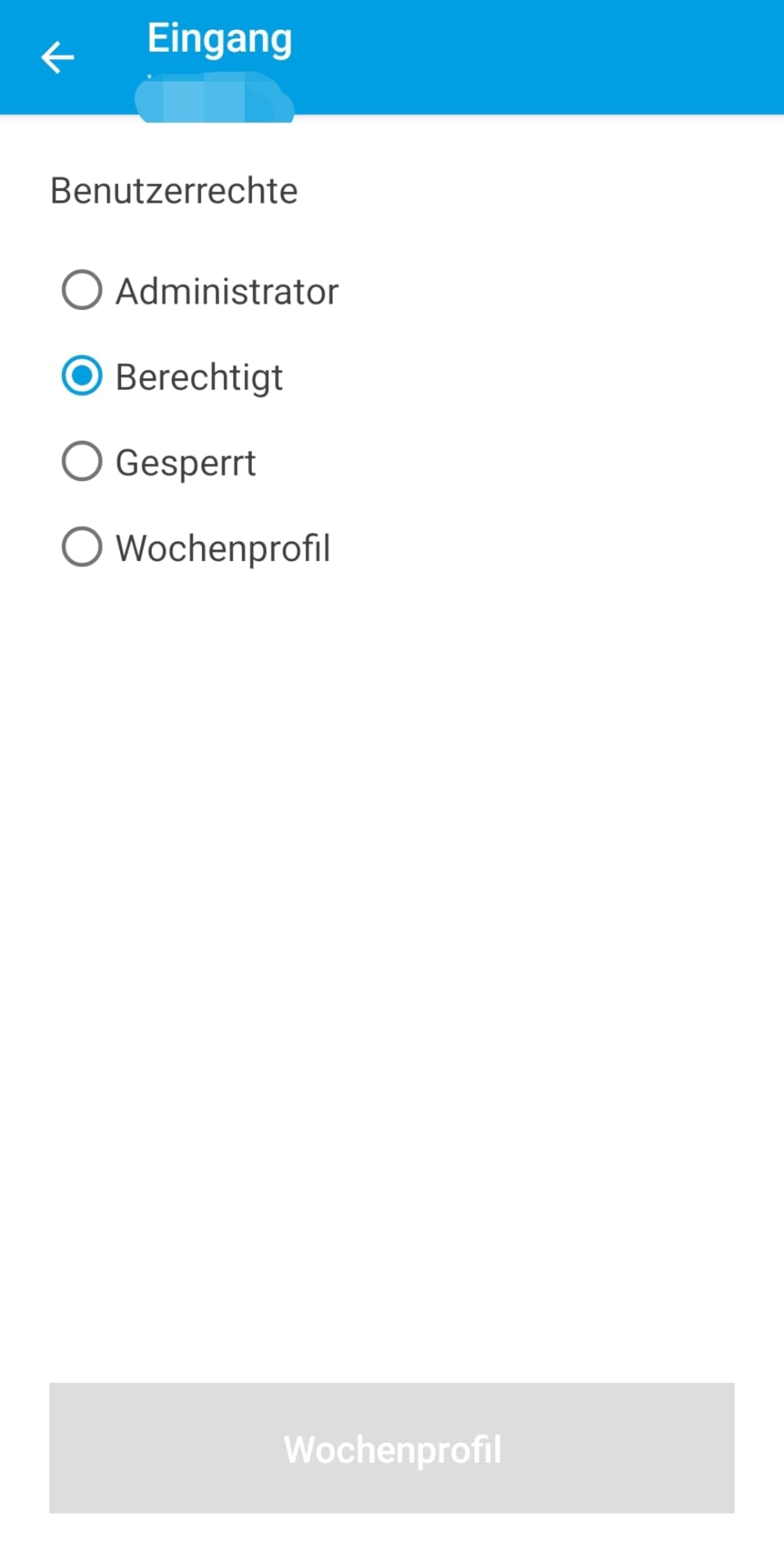Click the Administrator label text

pos(226,290)
